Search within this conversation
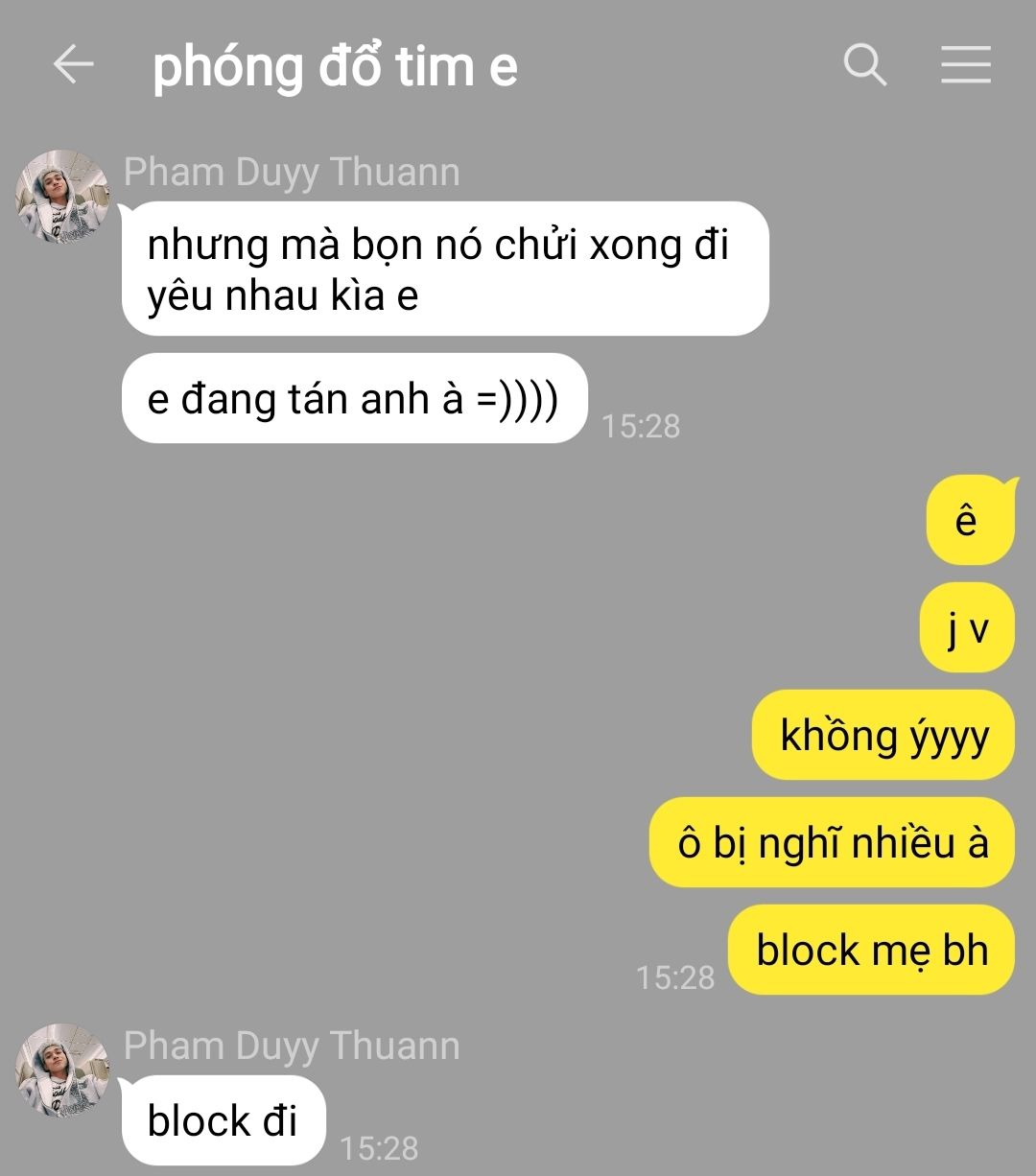 click(x=864, y=65)
